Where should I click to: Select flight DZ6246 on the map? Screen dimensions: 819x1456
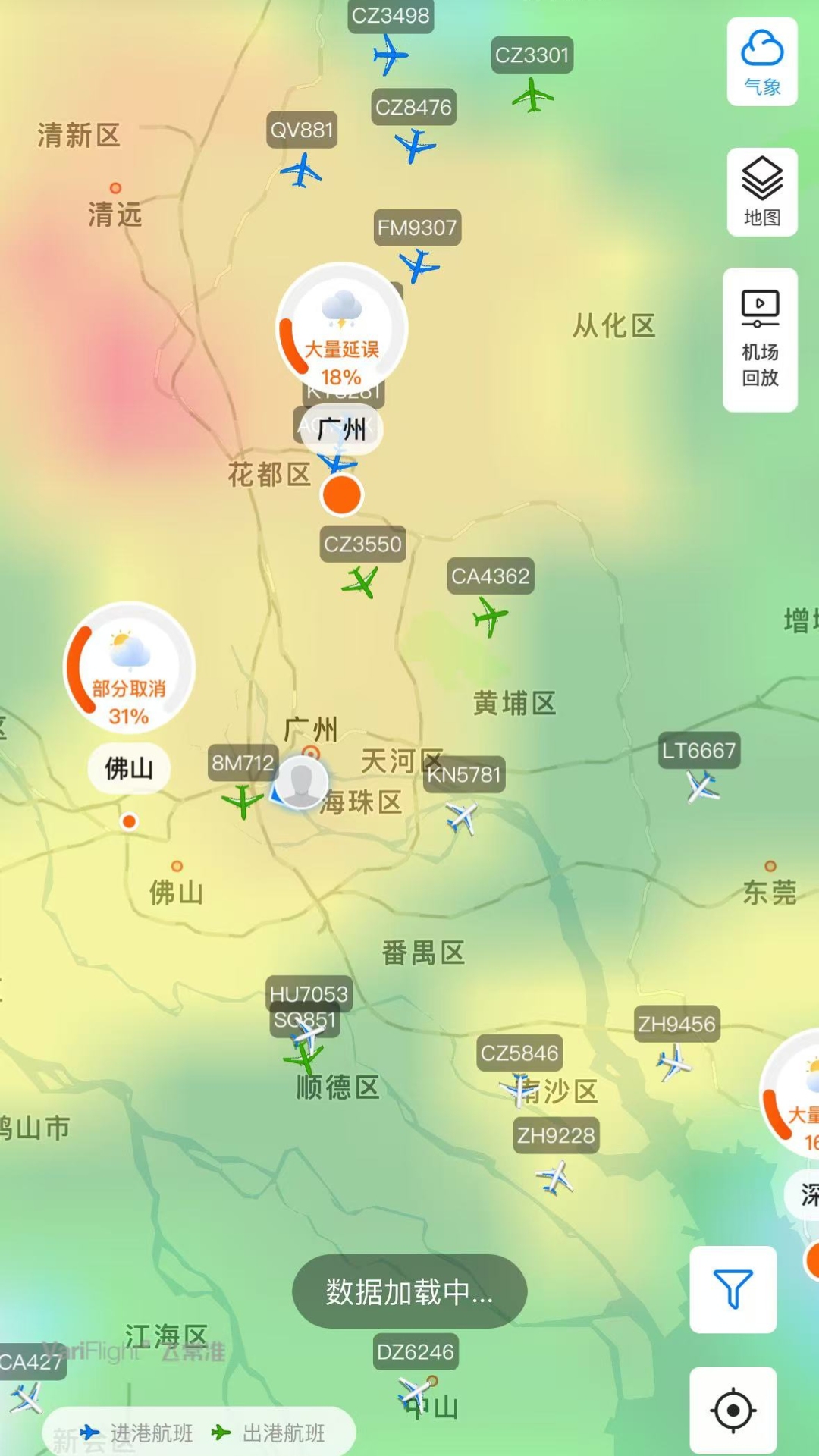pyautogui.click(x=416, y=1392)
